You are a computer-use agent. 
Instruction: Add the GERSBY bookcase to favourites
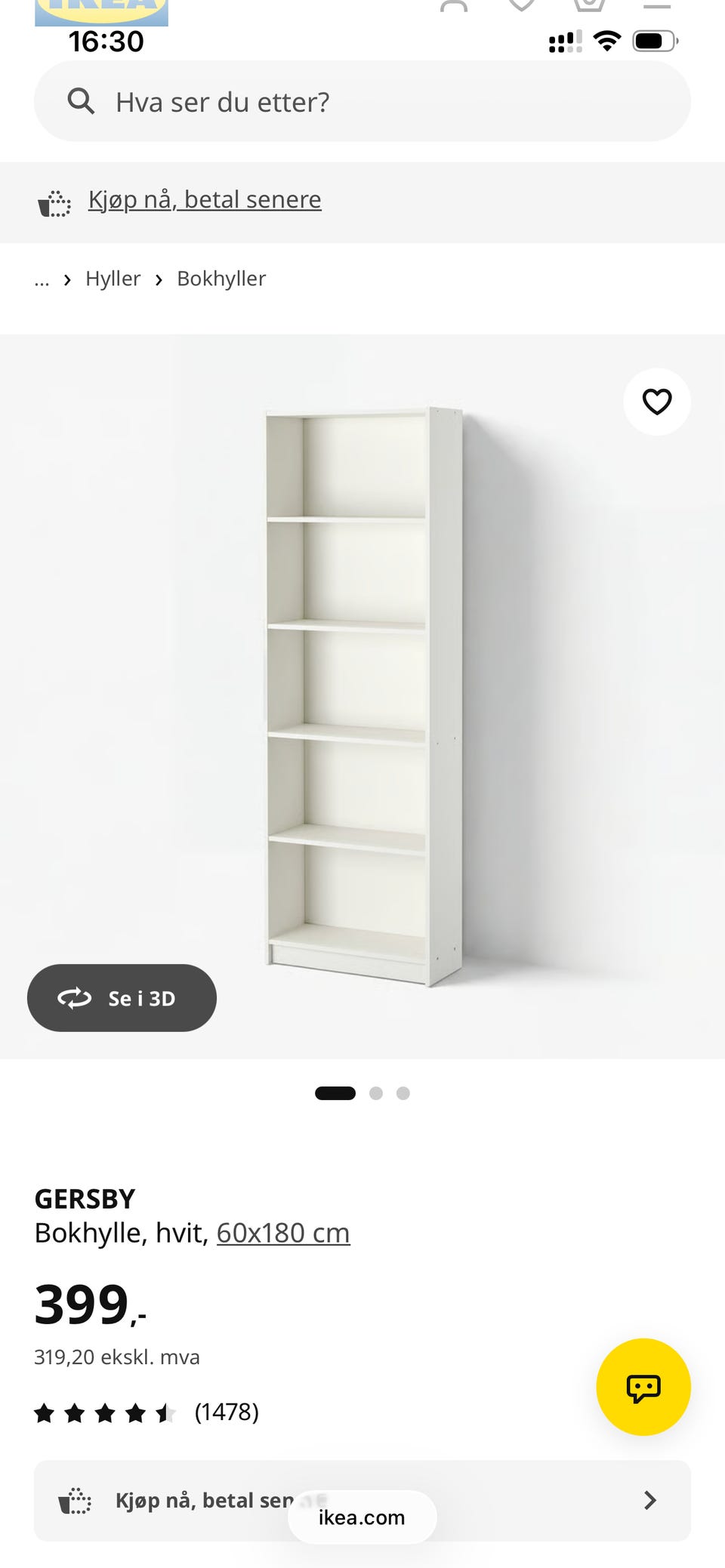click(x=657, y=402)
